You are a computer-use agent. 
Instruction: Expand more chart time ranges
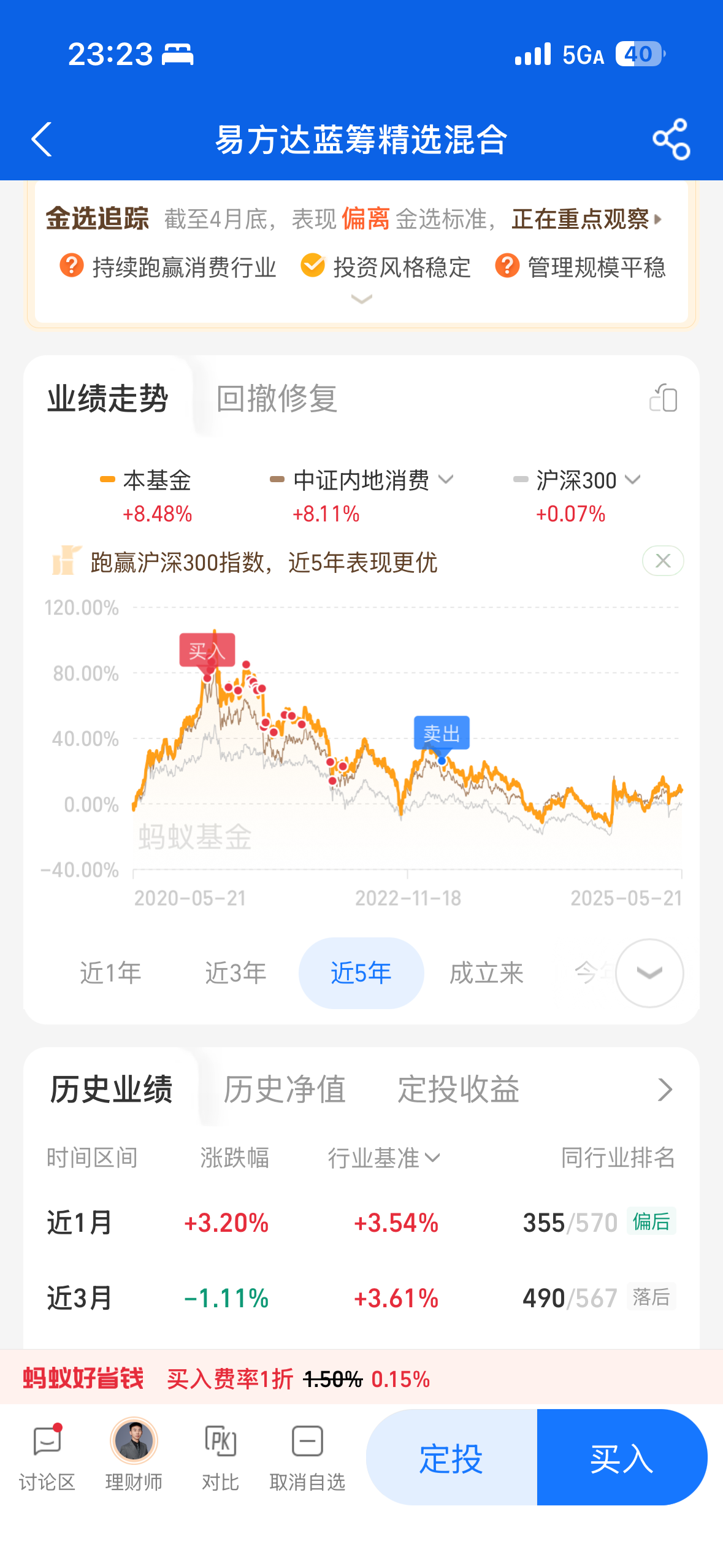tap(649, 973)
